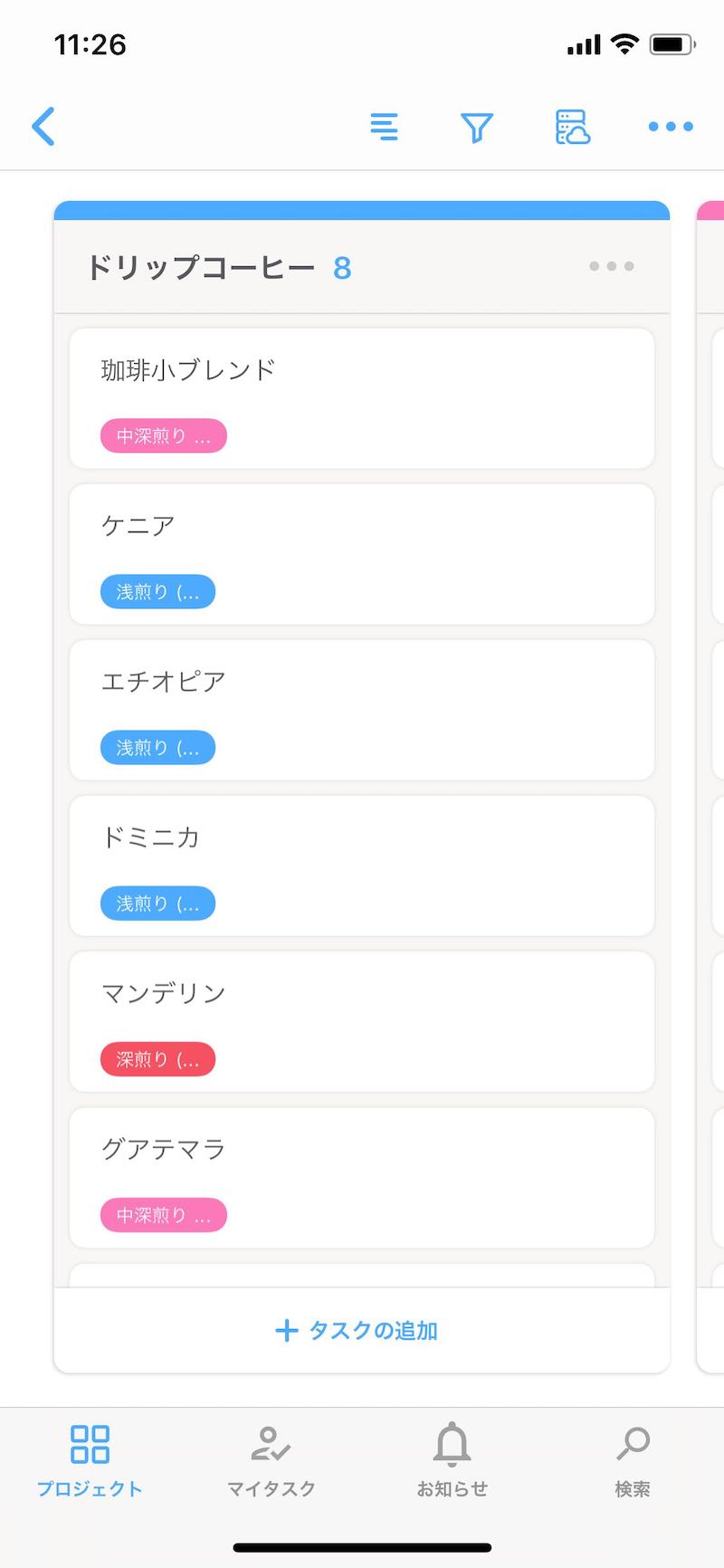Switch to the プロジェクト tab

tap(90, 1461)
